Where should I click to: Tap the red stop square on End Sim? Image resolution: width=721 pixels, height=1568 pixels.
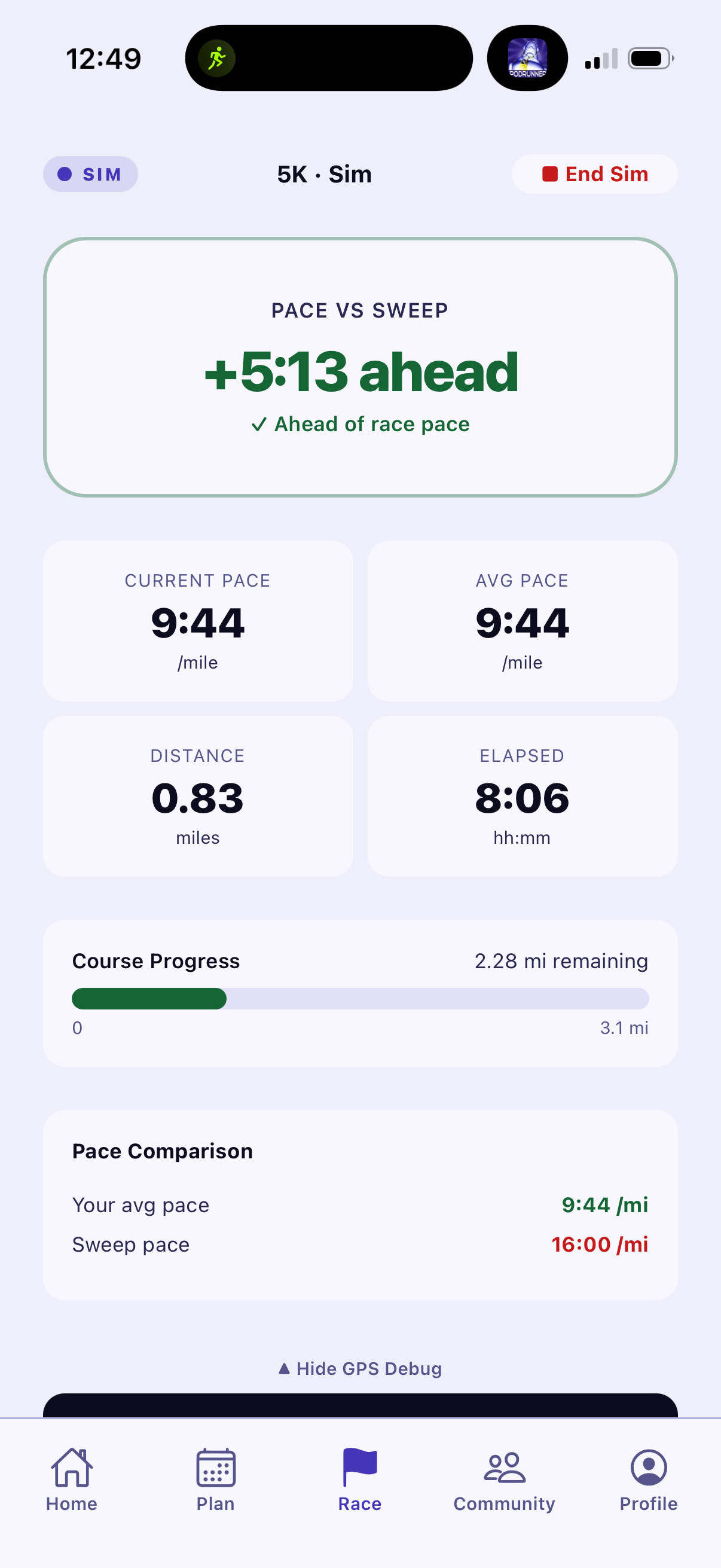tap(551, 174)
